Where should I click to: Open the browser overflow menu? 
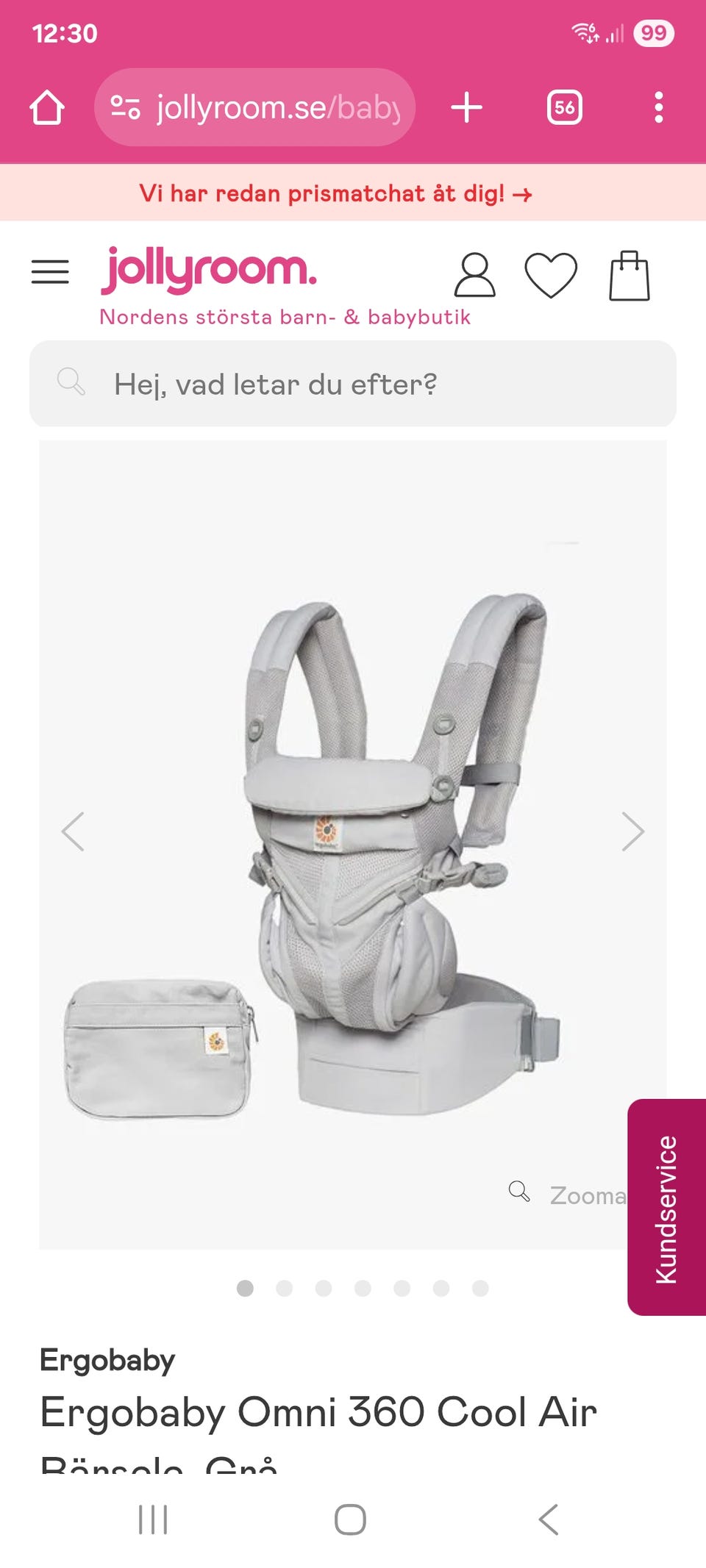click(x=658, y=108)
